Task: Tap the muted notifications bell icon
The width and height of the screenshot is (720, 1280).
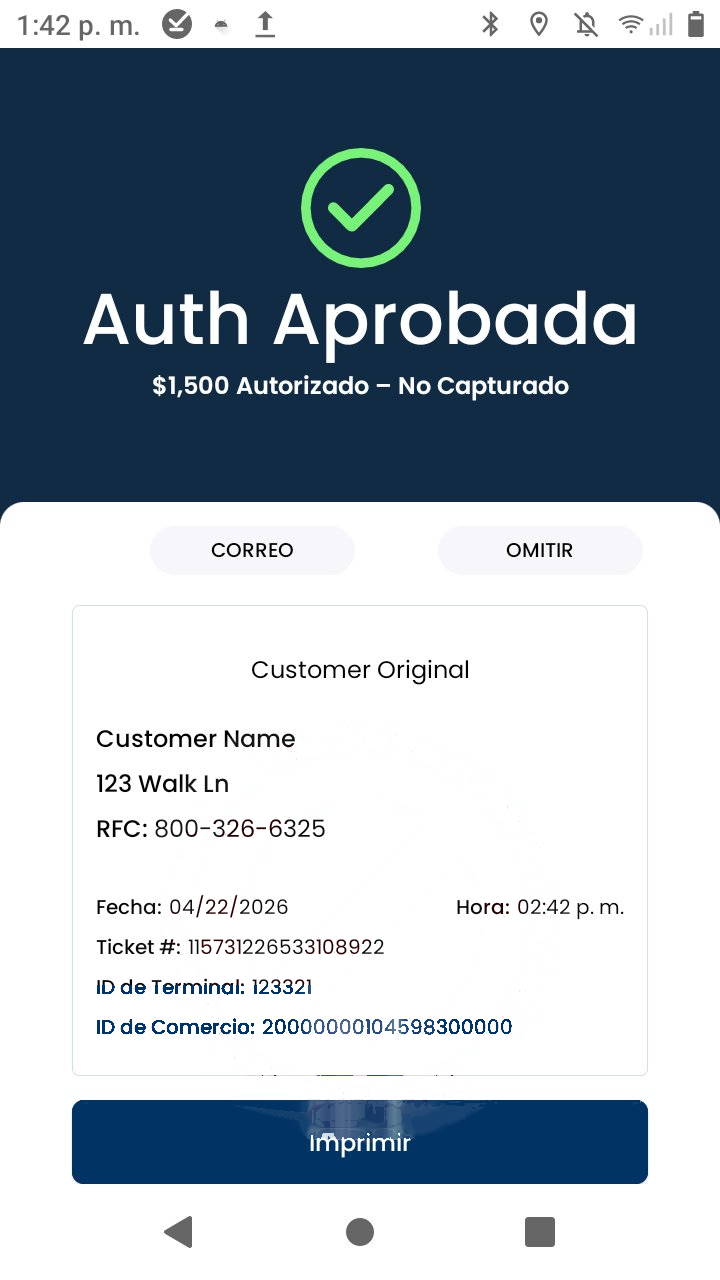Action: 588,24
